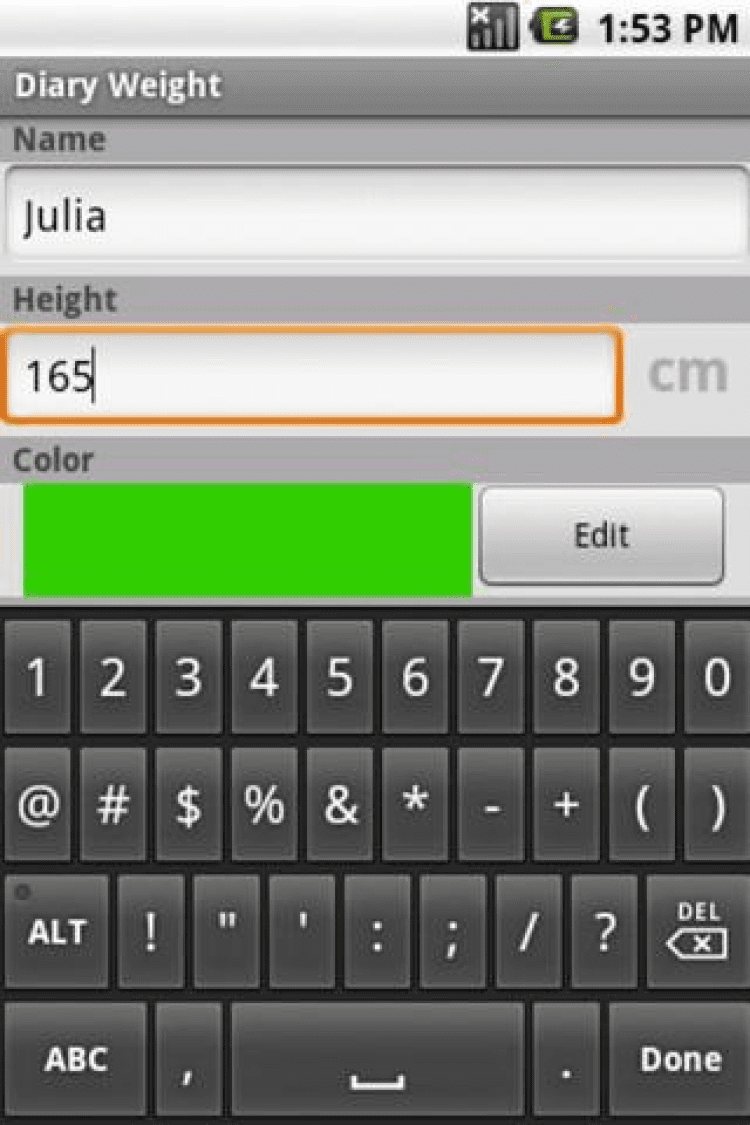This screenshot has height=1125, width=750.
Task: Tap the Name field containing Julia
Action: coord(375,217)
